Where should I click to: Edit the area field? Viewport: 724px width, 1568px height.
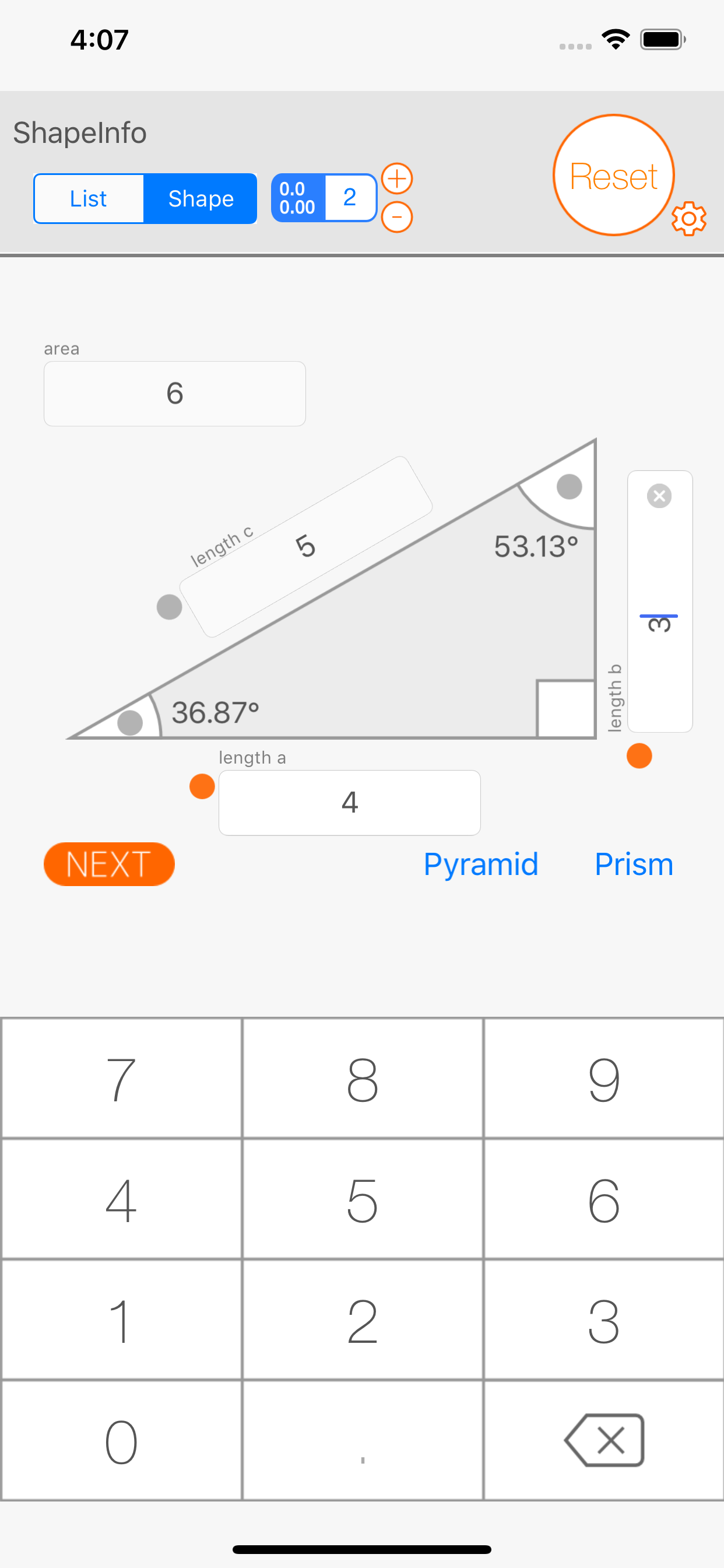175,393
